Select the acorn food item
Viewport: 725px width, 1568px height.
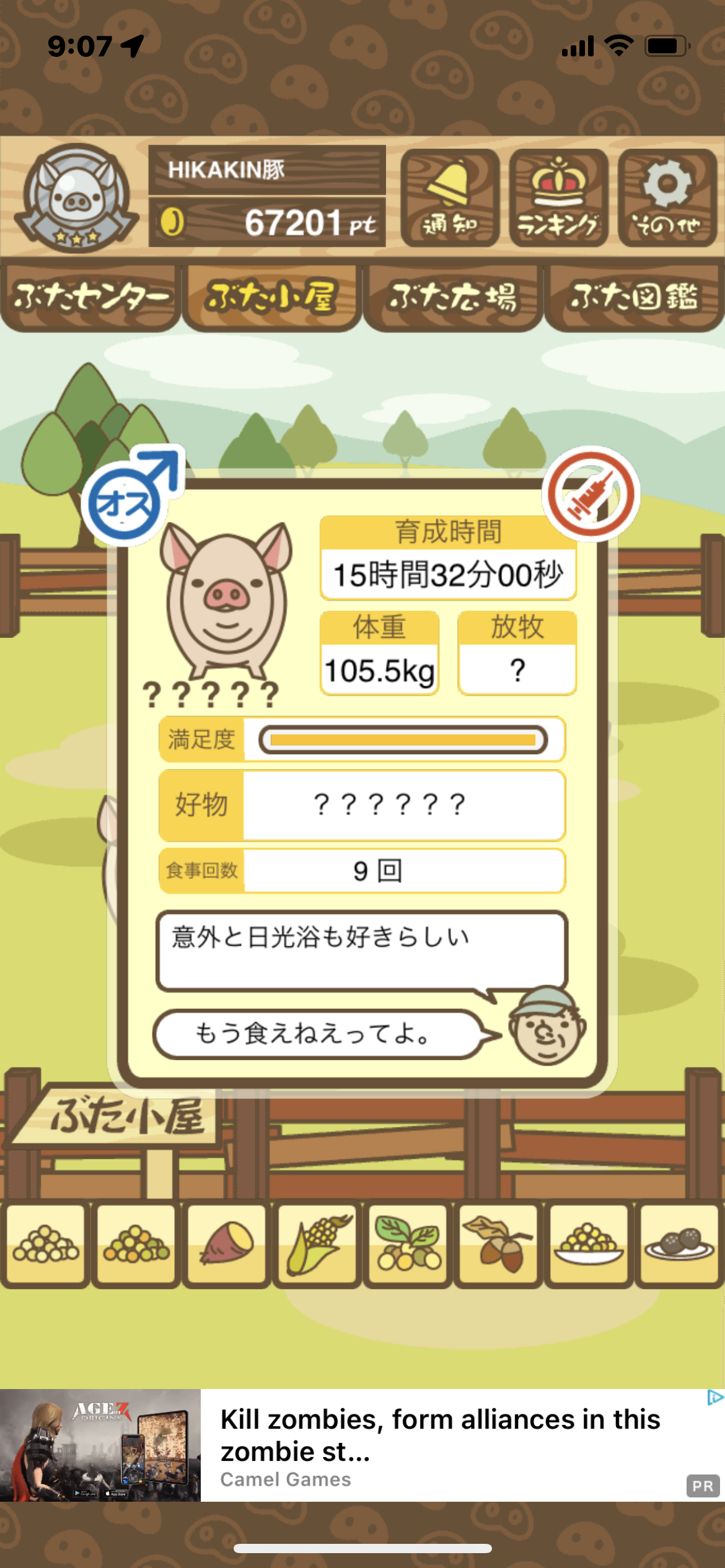click(x=498, y=1244)
